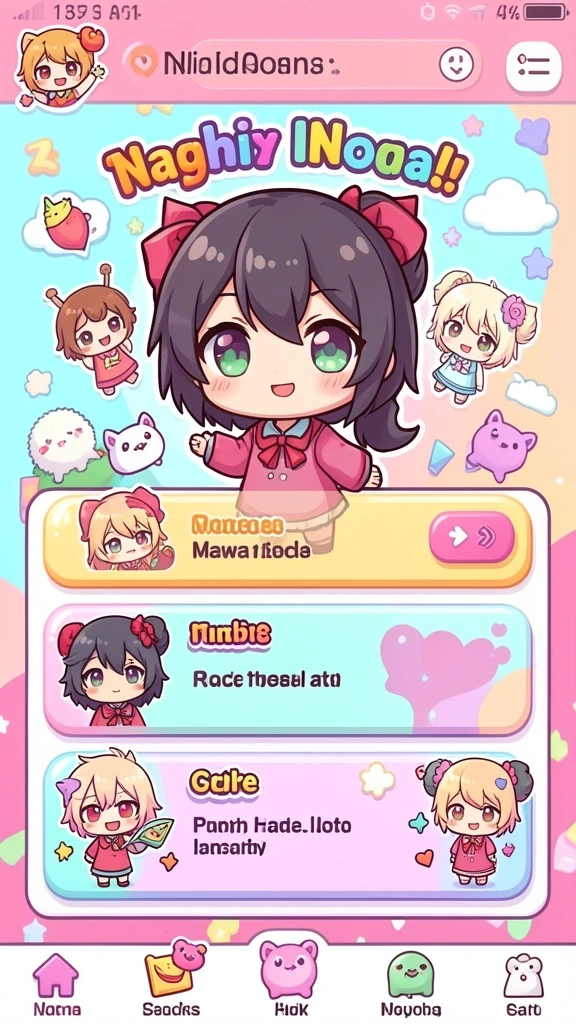This screenshot has height=1024, width=576.
Task: Go to the Noyoha tab
Action: coord(410,984)
